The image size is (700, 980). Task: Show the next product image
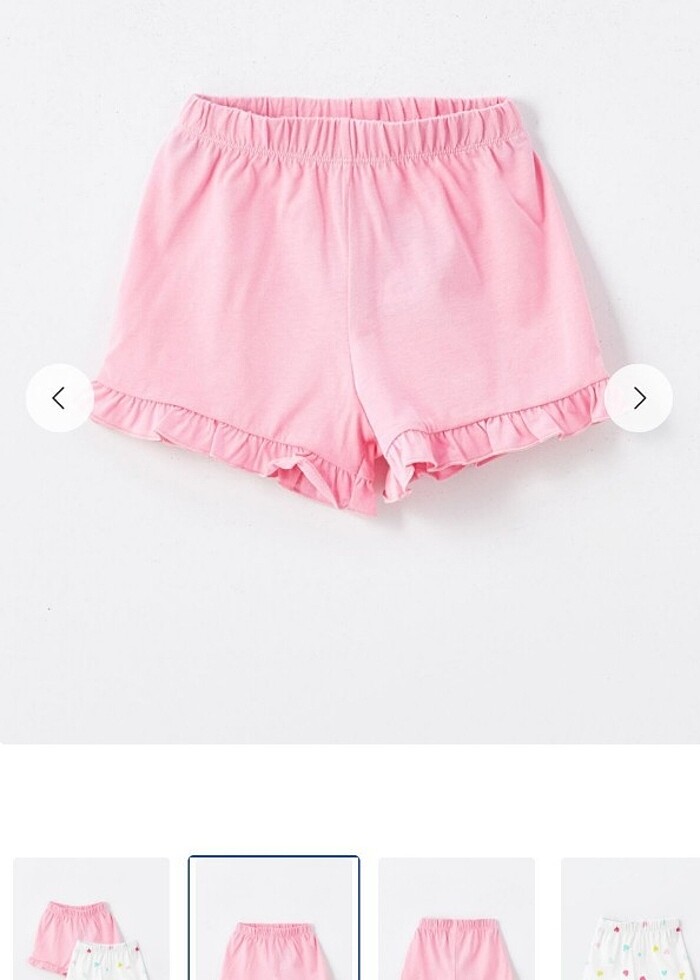(x=639, y=398)
